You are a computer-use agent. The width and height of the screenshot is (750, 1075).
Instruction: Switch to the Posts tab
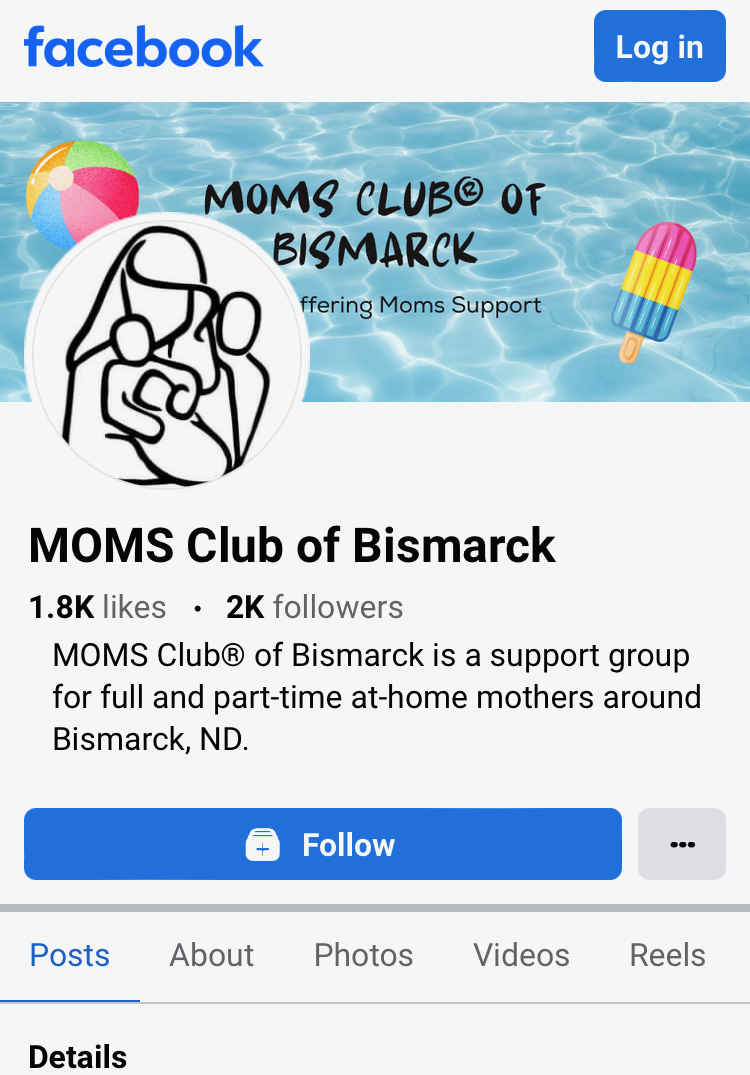(70, 955)
